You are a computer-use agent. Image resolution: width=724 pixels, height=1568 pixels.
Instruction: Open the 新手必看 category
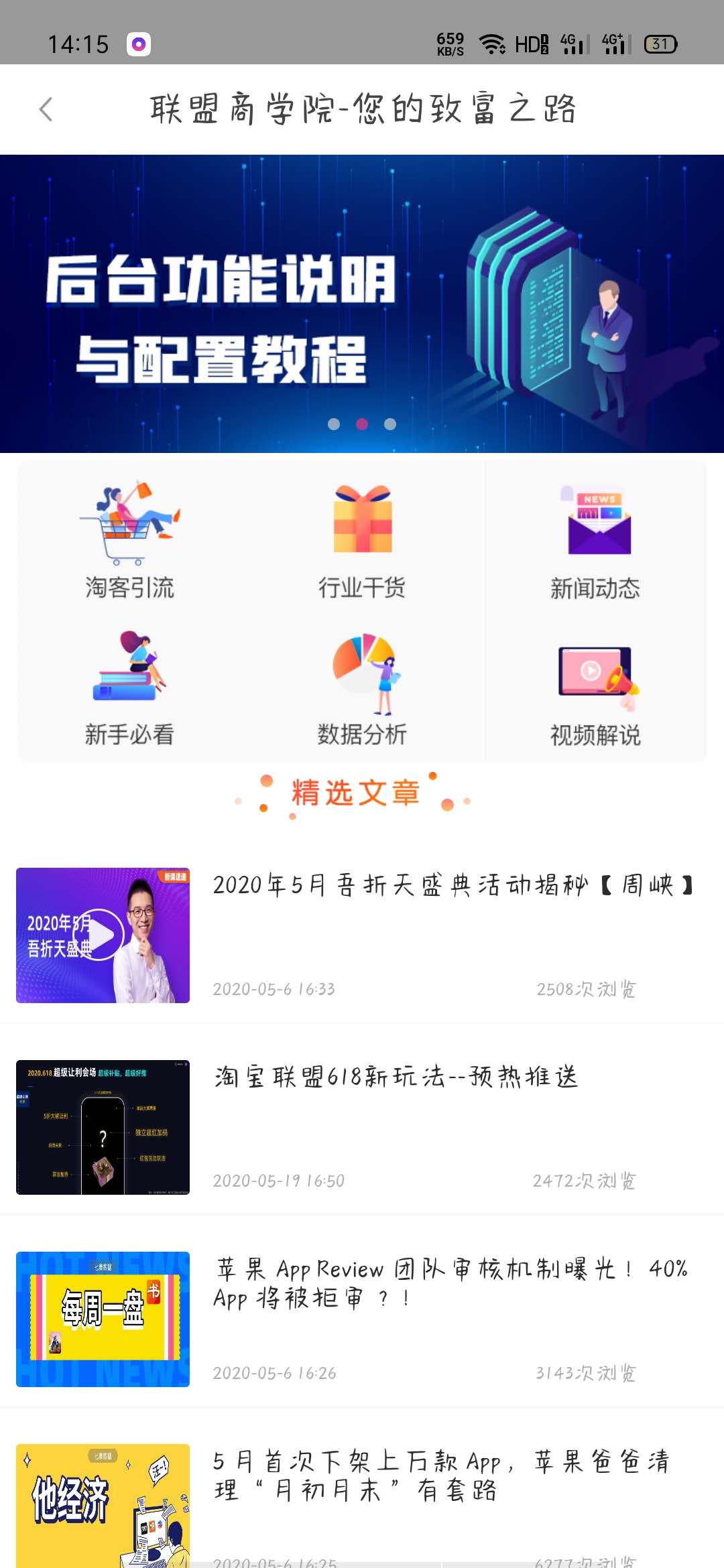129,688
